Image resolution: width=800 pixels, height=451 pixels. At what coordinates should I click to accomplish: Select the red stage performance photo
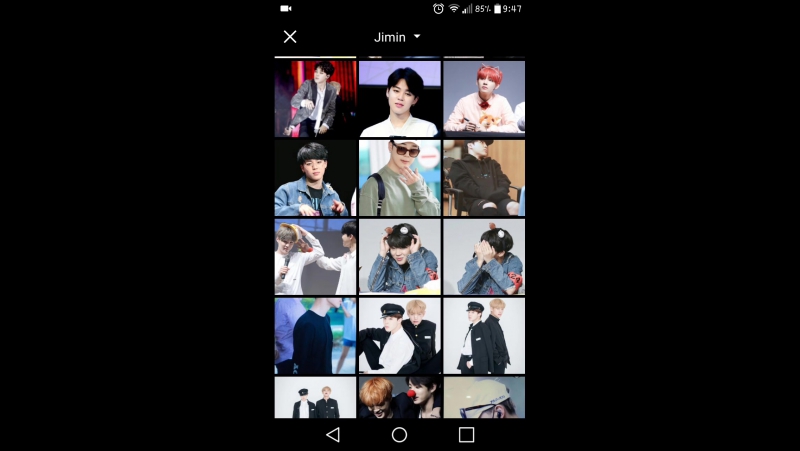click(x=315, y=98)
